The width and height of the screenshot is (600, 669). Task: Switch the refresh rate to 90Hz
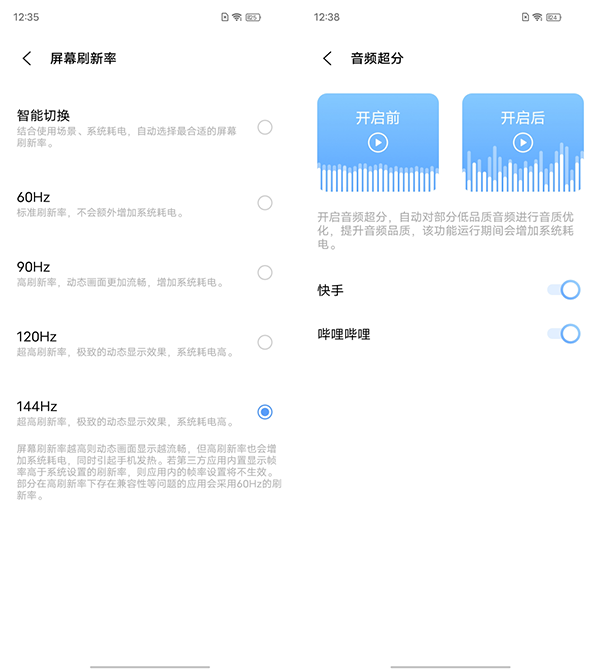264,272
